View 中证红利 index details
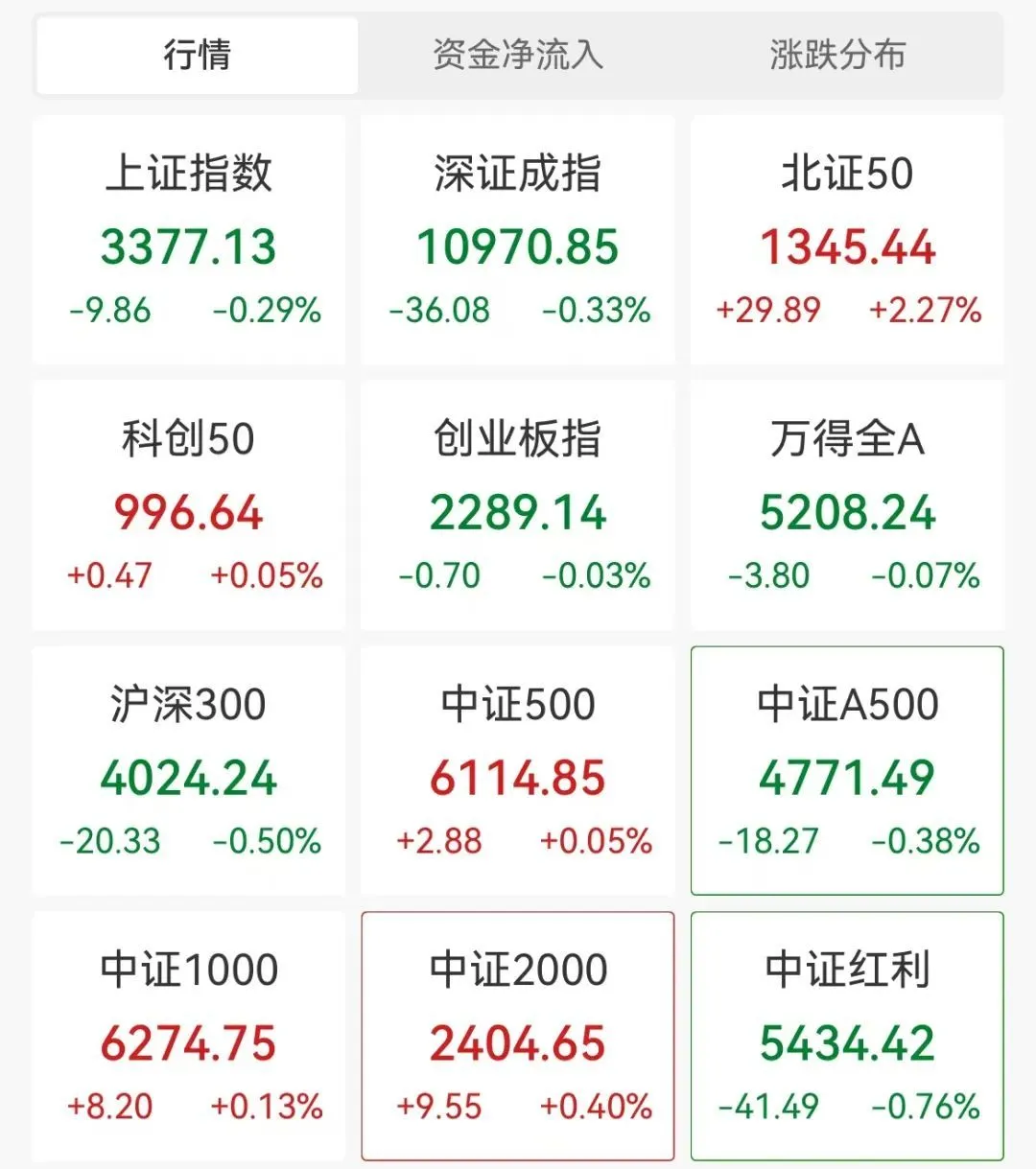 point(847,1037)
